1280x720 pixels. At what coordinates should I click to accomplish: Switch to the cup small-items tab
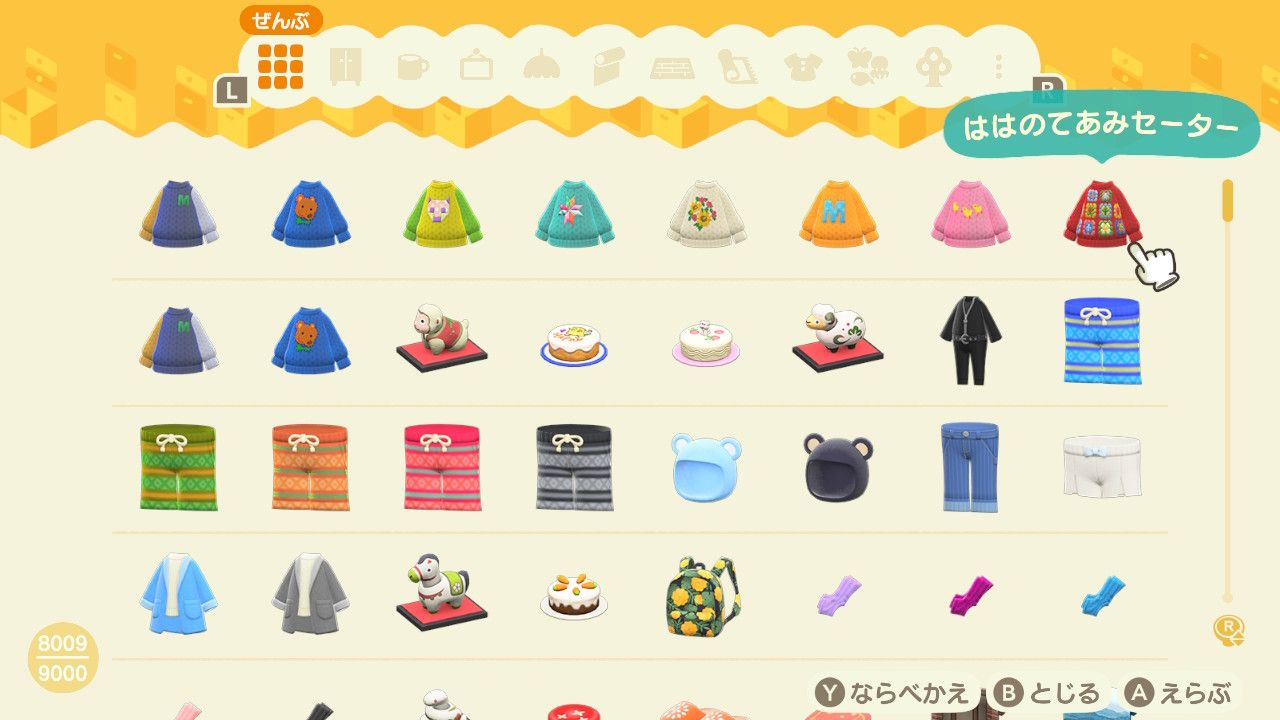(411, 67)
